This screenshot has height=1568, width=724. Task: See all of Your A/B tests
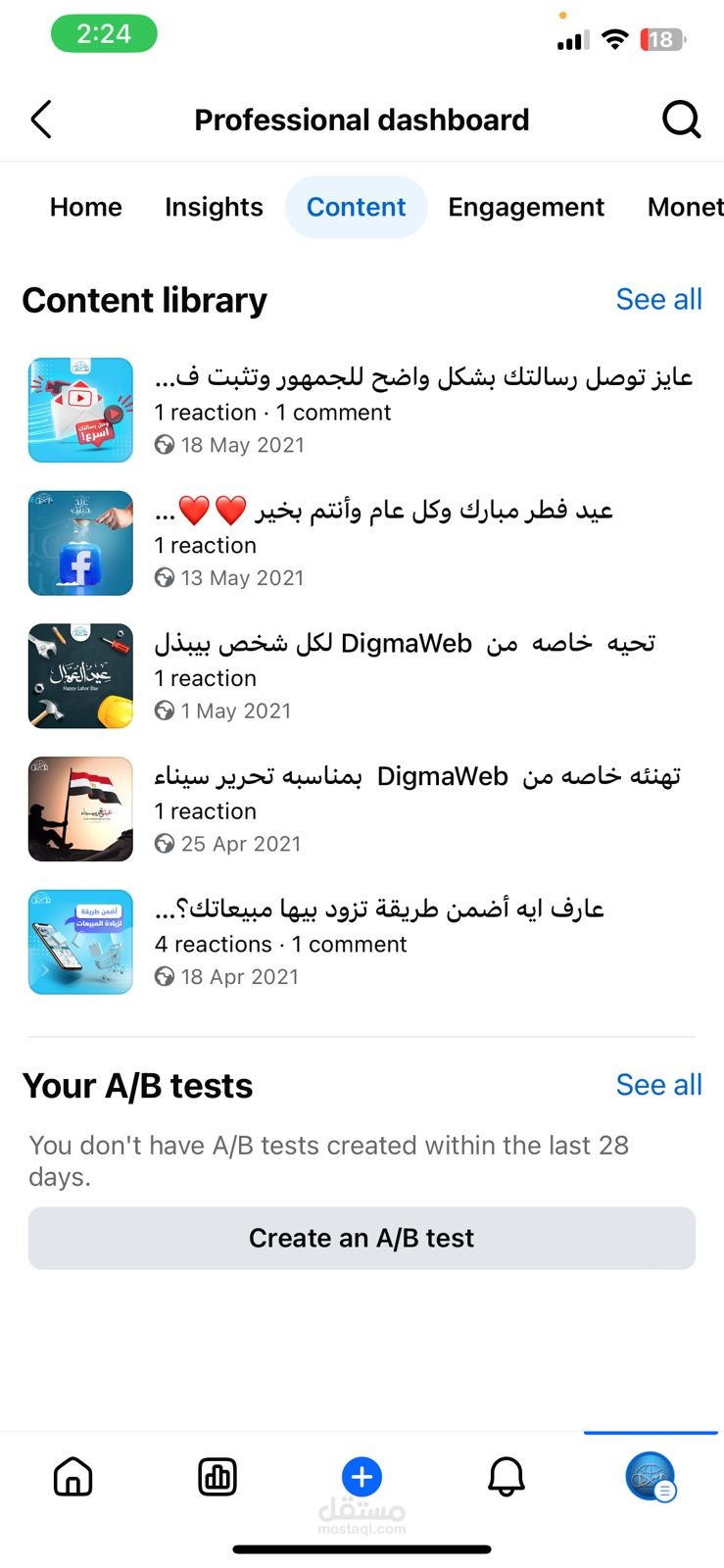click(658, 1085)
